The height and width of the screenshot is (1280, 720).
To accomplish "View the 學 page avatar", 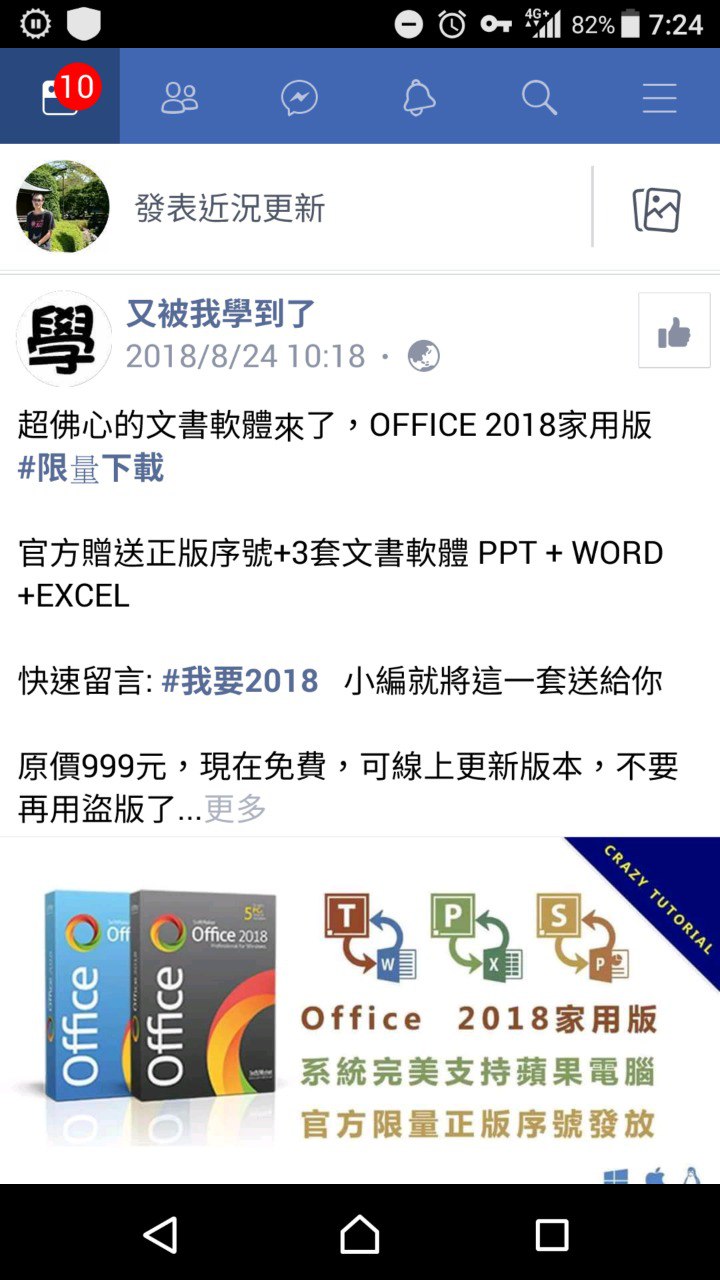I will point(63,340).
